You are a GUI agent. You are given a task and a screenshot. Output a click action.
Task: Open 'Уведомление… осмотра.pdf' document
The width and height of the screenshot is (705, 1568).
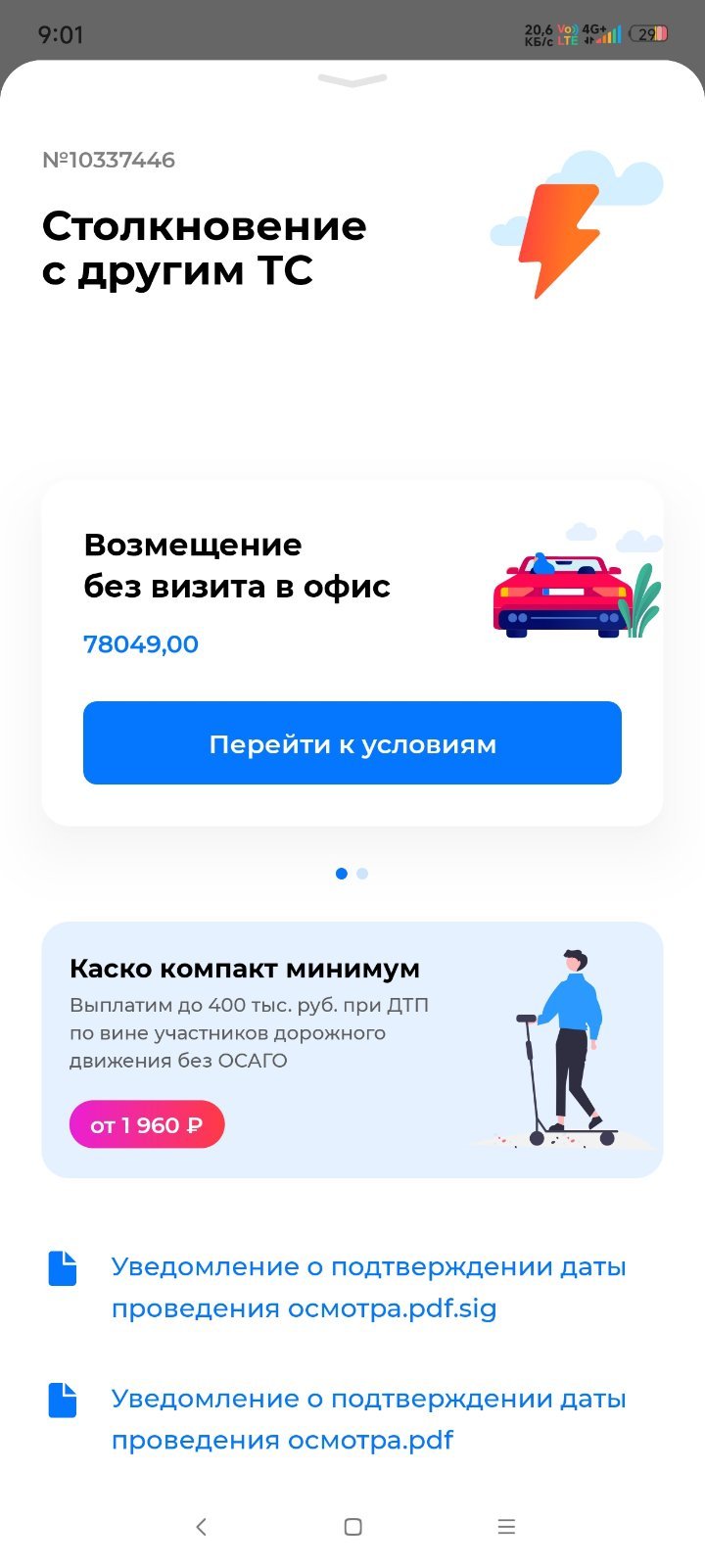click(338, 1419)
